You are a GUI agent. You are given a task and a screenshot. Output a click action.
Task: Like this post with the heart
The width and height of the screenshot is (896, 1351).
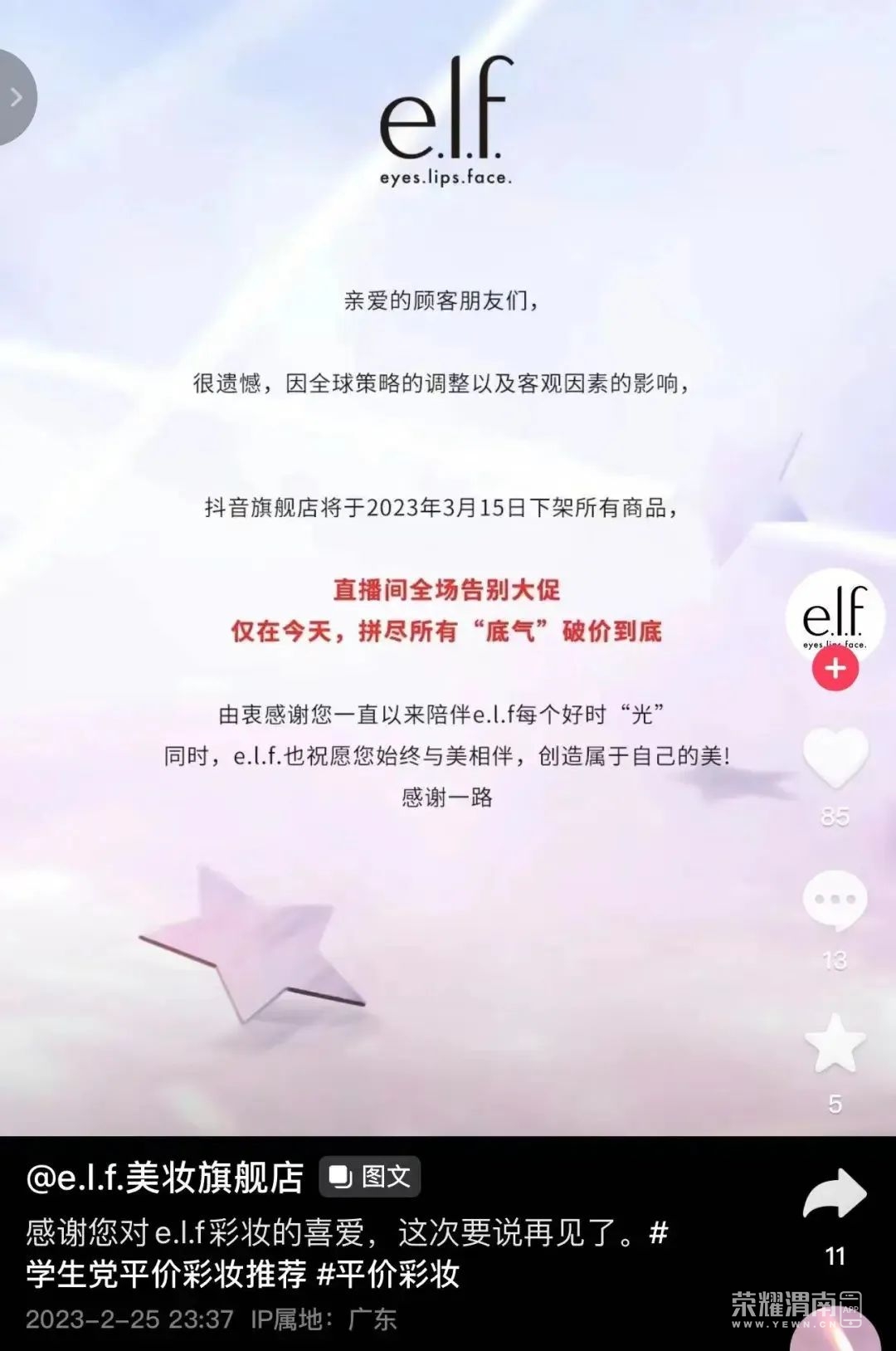(x=835, y=758)
